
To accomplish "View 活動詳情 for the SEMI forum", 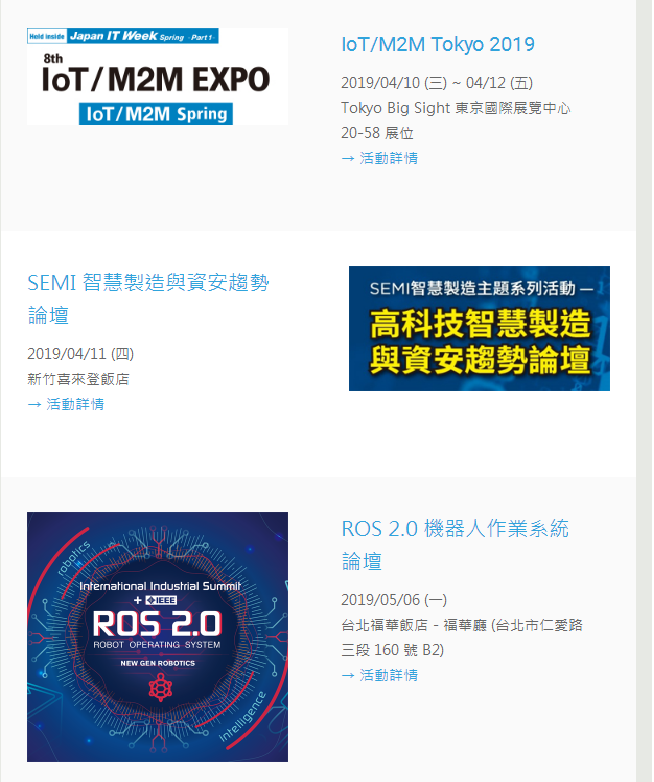I will [66, 404].
